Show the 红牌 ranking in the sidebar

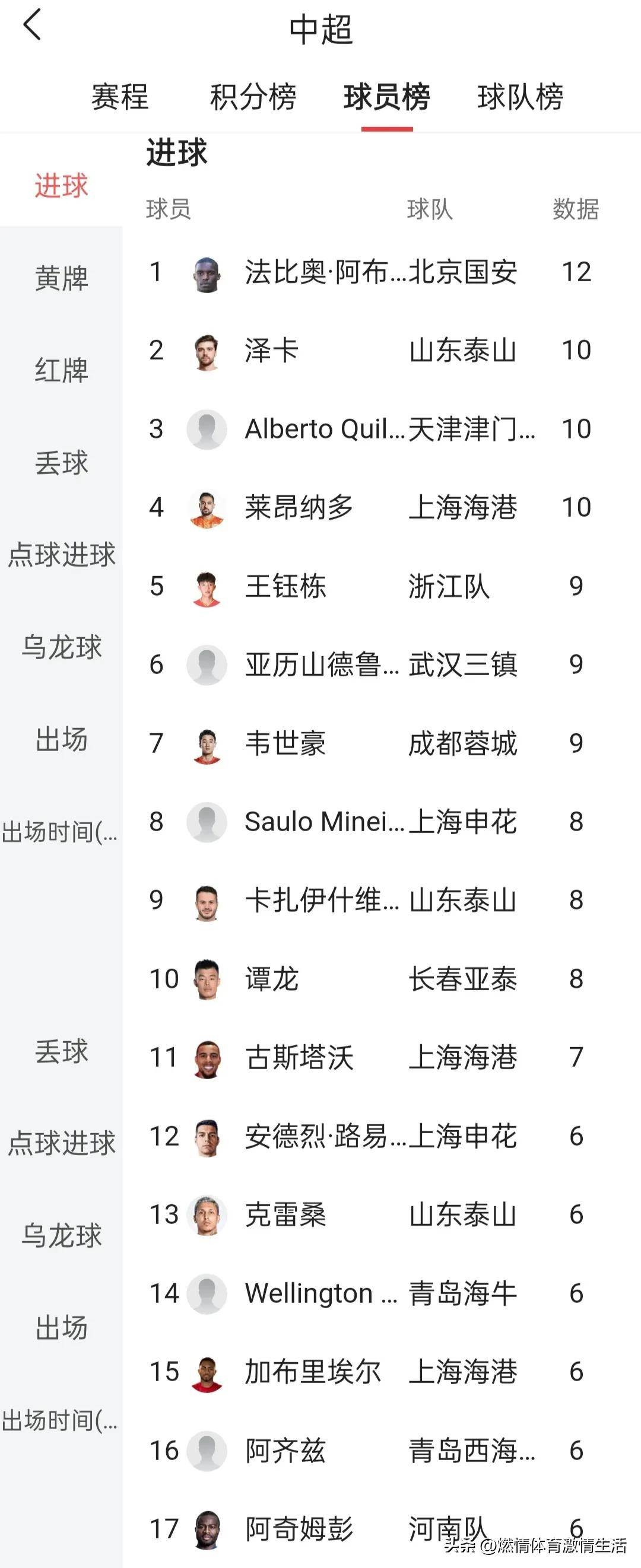pos(61,370)
